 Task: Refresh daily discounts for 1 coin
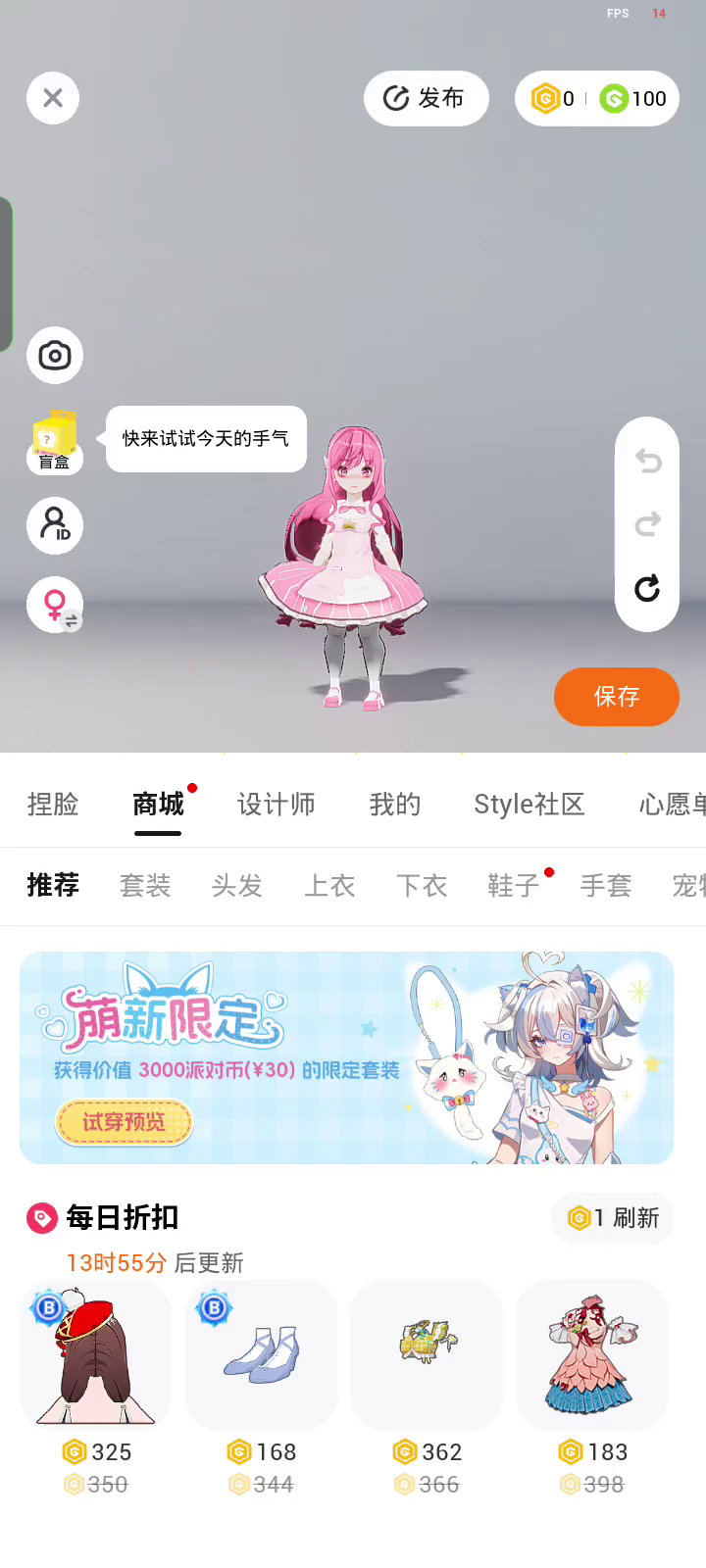(x=614, y=1218)
